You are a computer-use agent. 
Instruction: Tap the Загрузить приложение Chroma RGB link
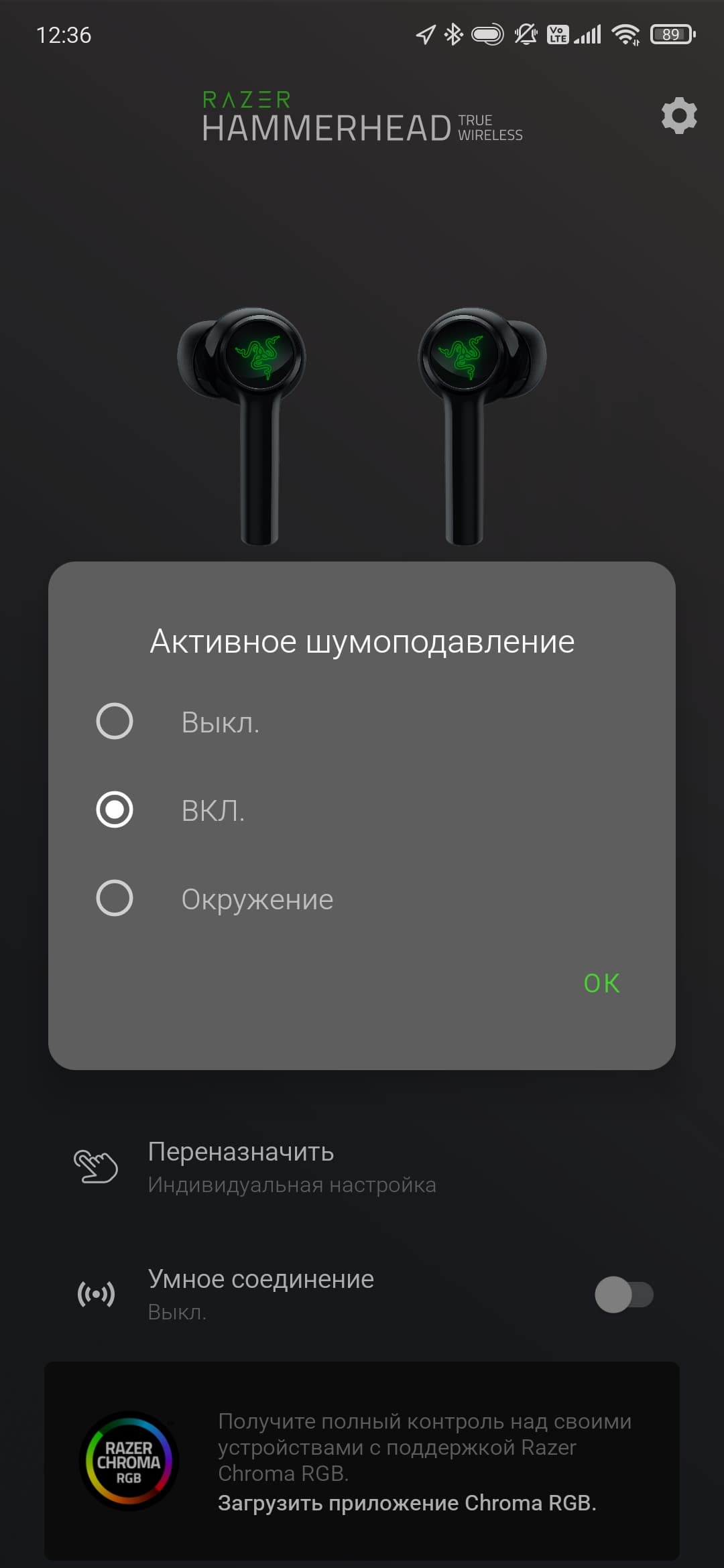point(407,1503)
